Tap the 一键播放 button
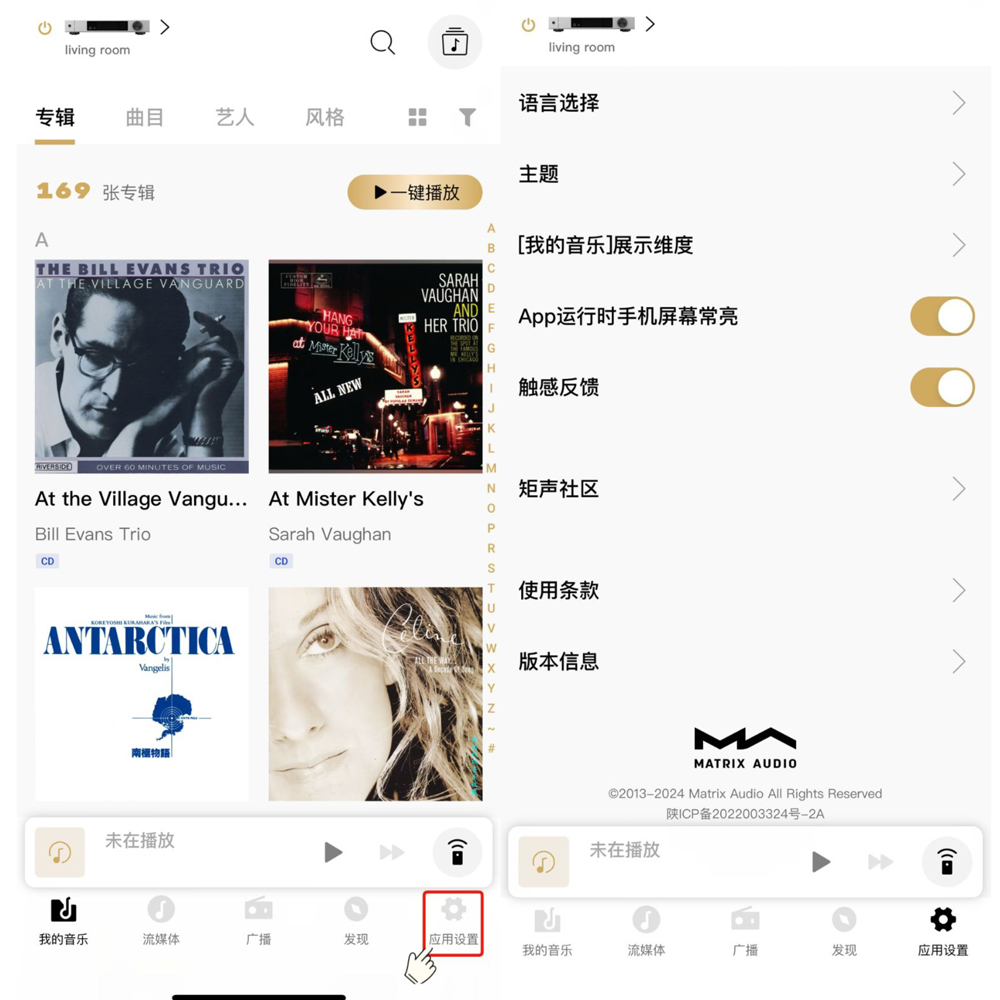The image size is (1000, 1000). (415, 192)
